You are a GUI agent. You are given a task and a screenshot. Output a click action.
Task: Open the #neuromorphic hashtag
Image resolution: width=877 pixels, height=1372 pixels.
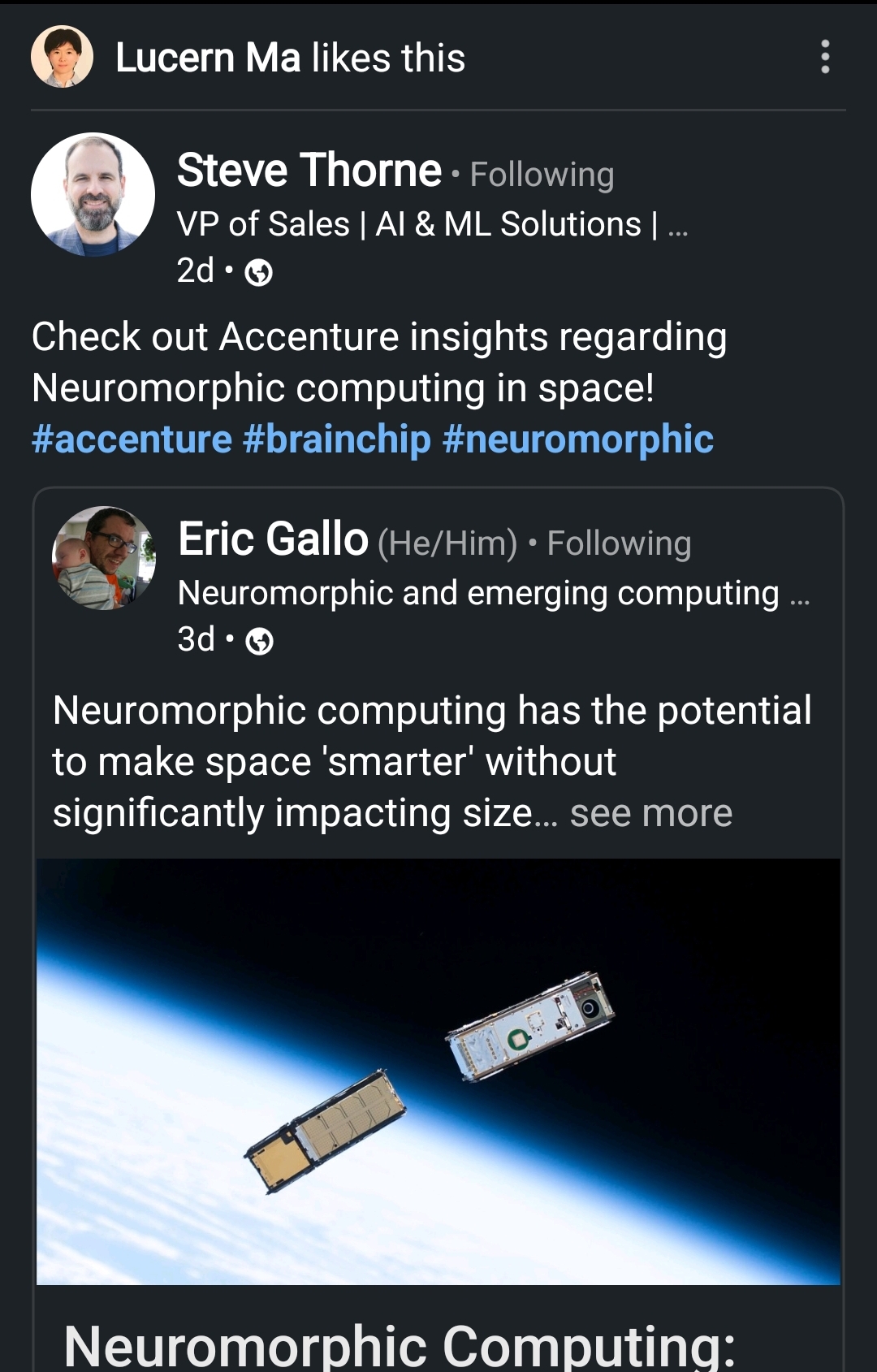point(577,439)
